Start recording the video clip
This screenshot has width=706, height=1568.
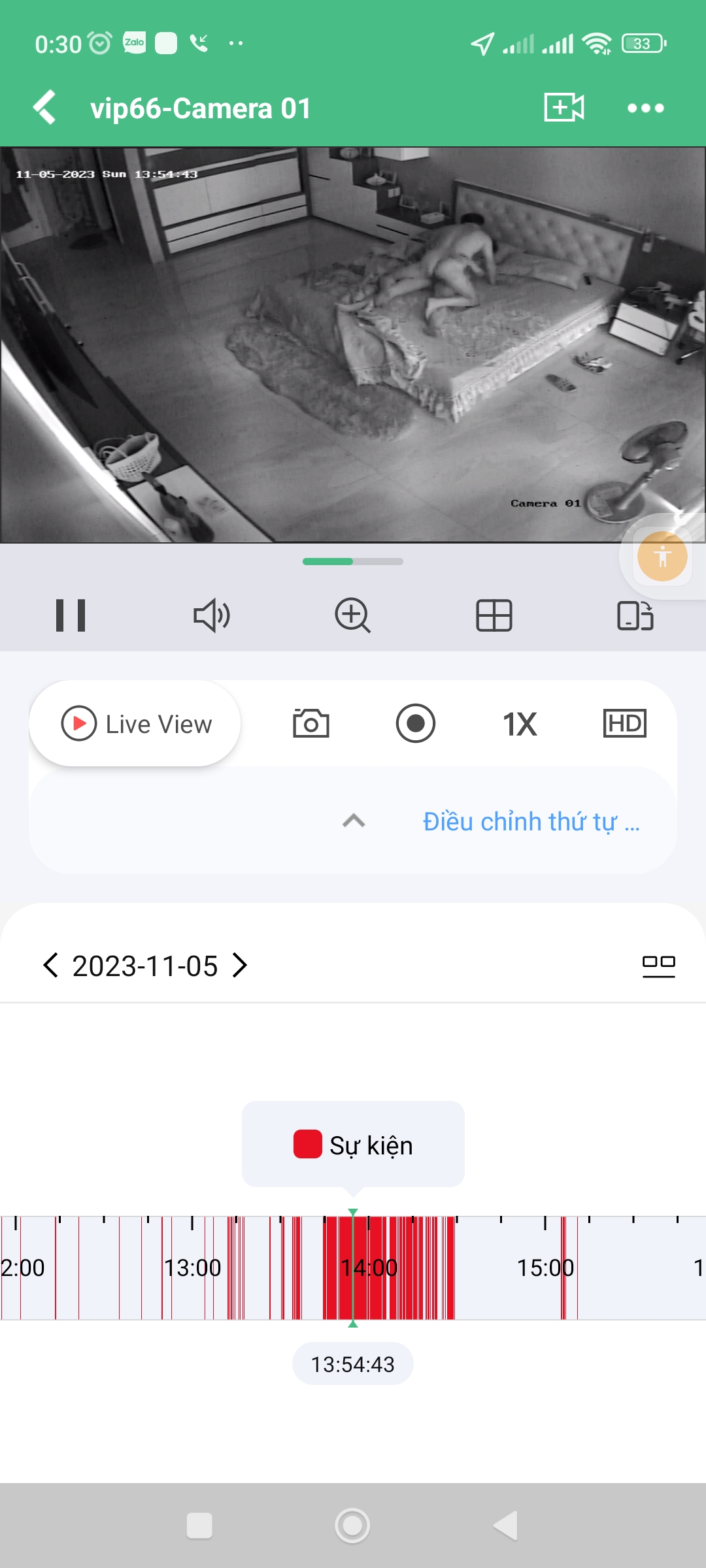point(415,724)
